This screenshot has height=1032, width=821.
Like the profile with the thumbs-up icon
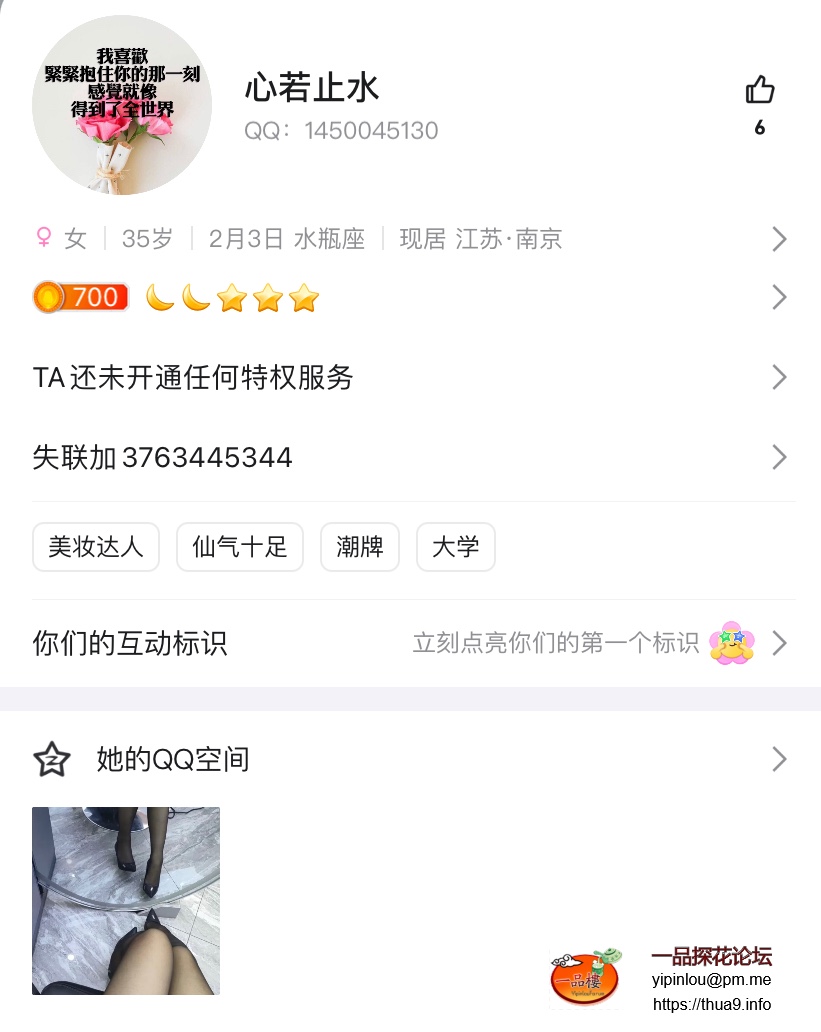pos(760,91)
